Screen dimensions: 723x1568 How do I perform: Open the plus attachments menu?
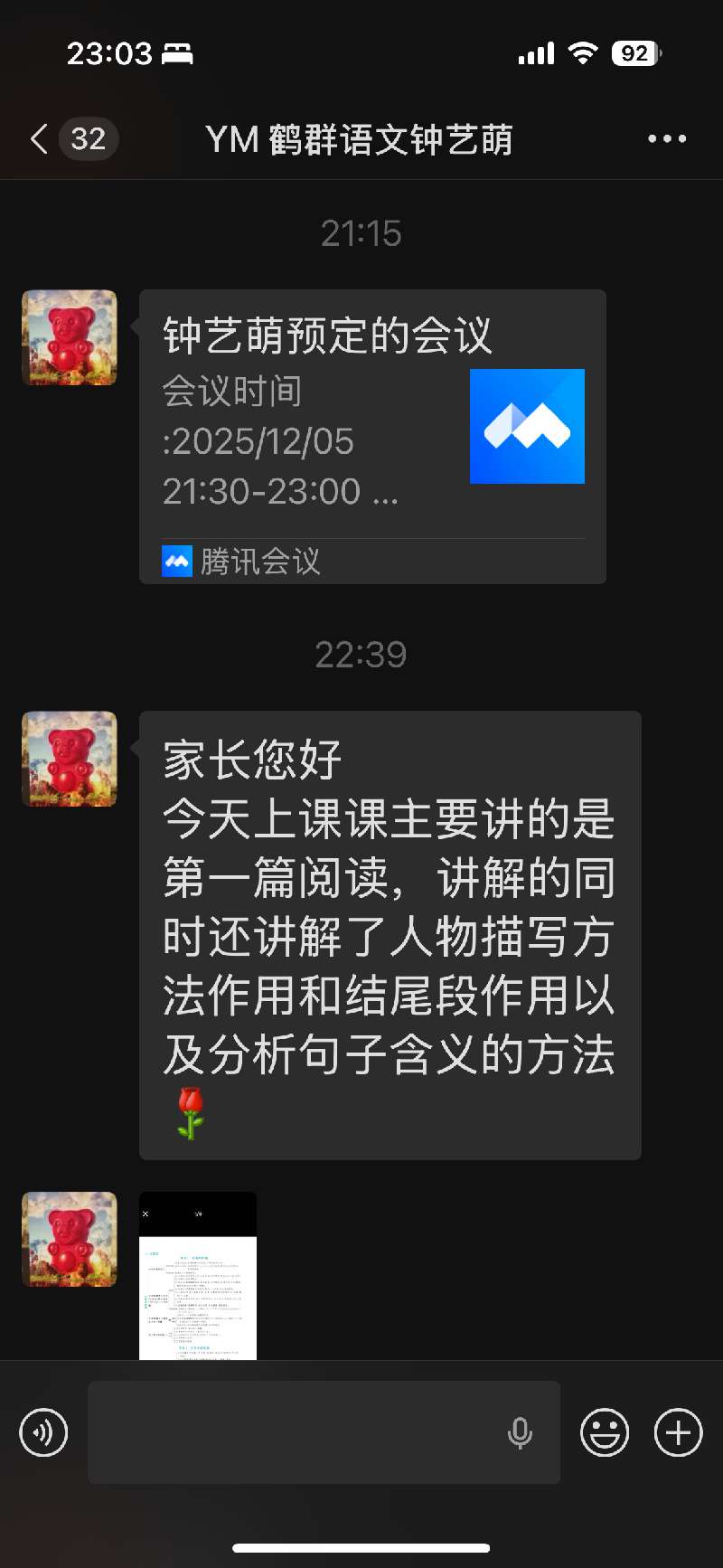coord(678,1432)
